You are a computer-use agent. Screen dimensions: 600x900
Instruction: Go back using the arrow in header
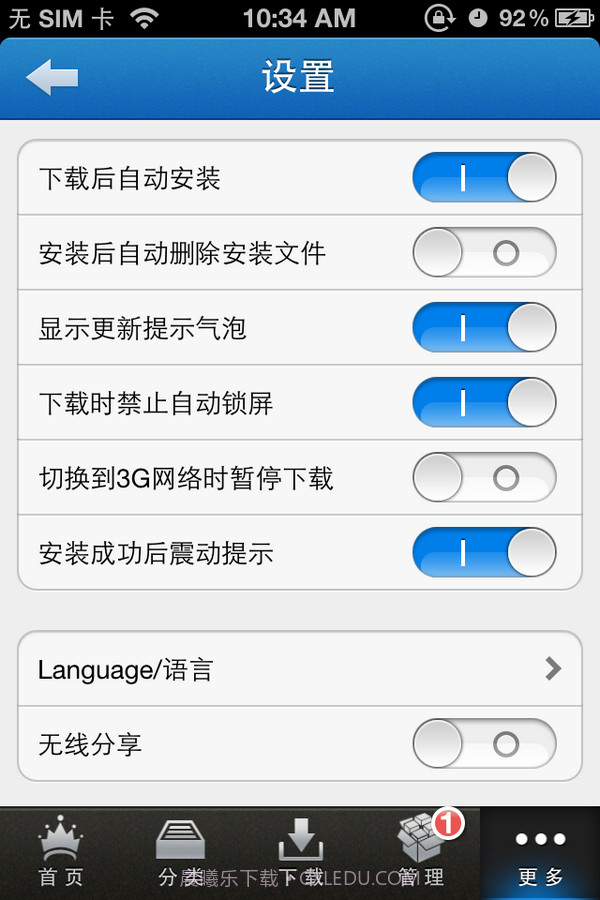tap(52, 78)
